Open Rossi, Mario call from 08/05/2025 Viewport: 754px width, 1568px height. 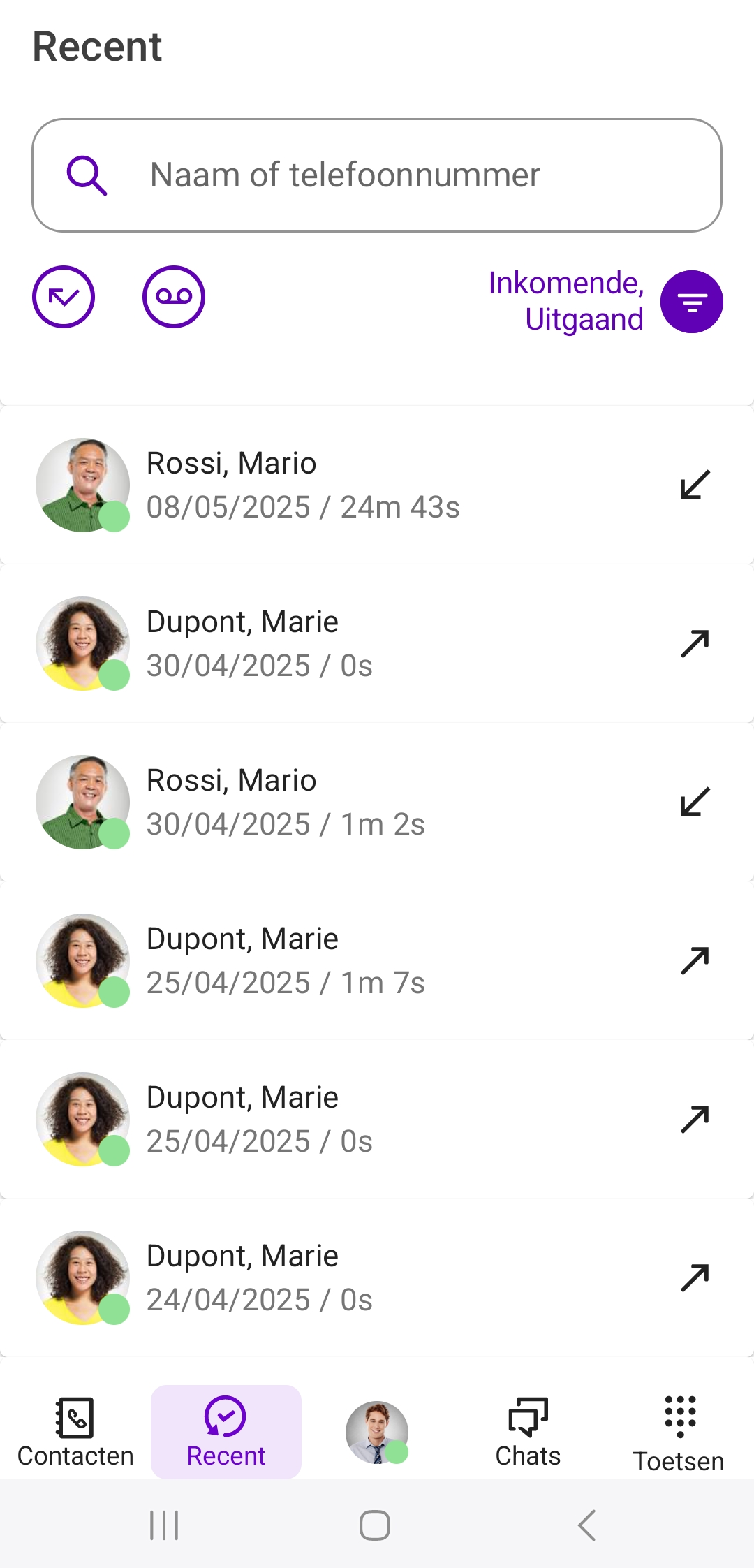pyautogui.click(x=377, y=485)
